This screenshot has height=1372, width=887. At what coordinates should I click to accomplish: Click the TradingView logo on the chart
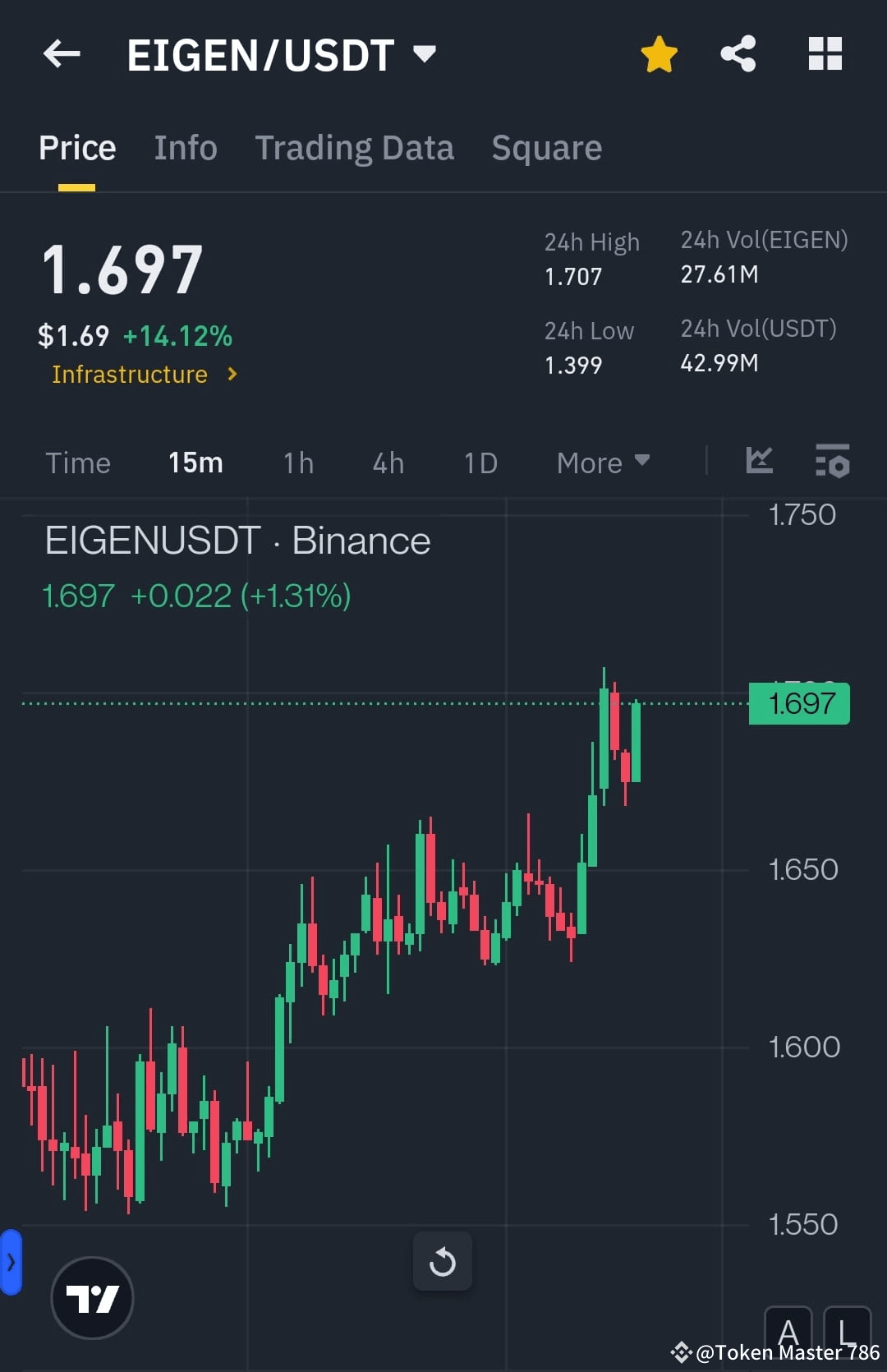(x=92, y=1296)
